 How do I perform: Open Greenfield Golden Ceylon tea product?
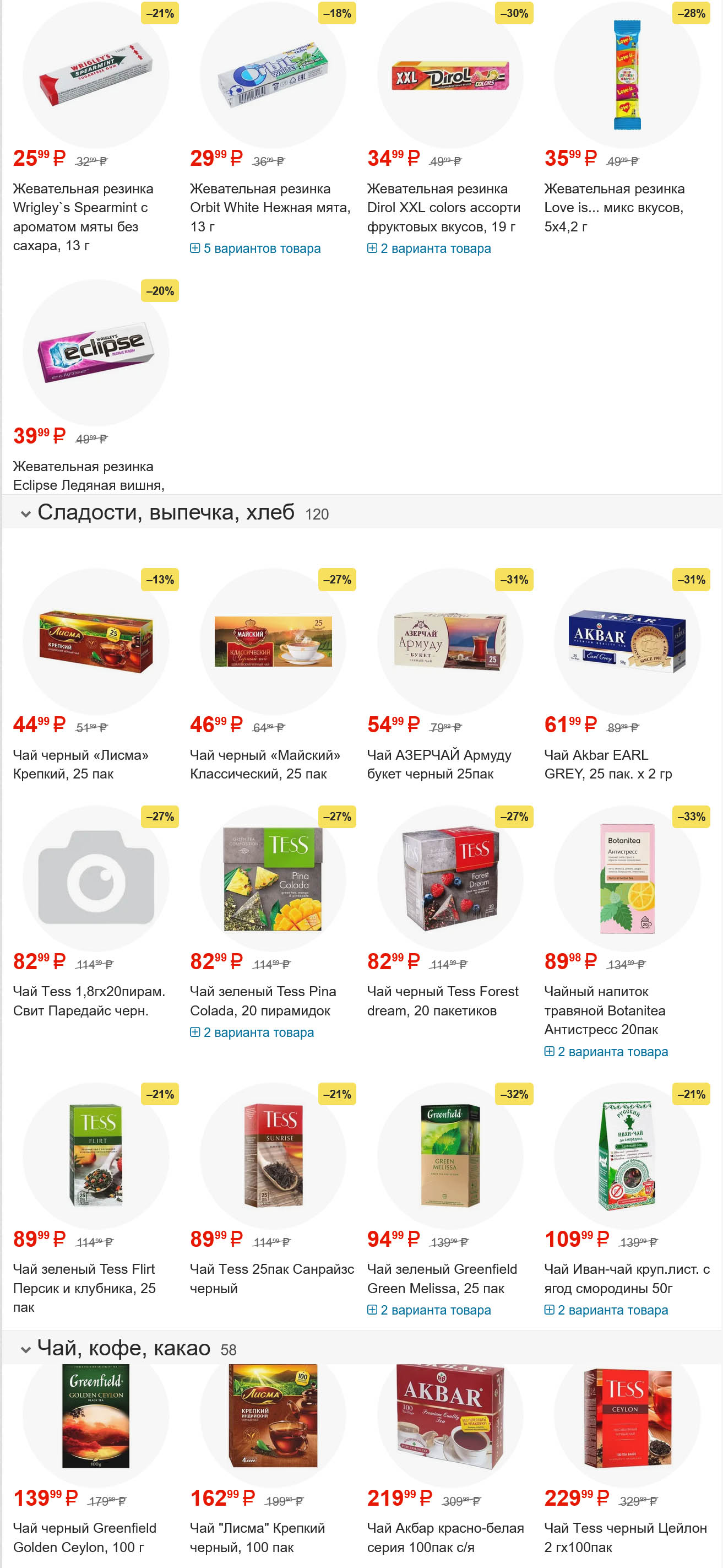tap(84, 1537)
